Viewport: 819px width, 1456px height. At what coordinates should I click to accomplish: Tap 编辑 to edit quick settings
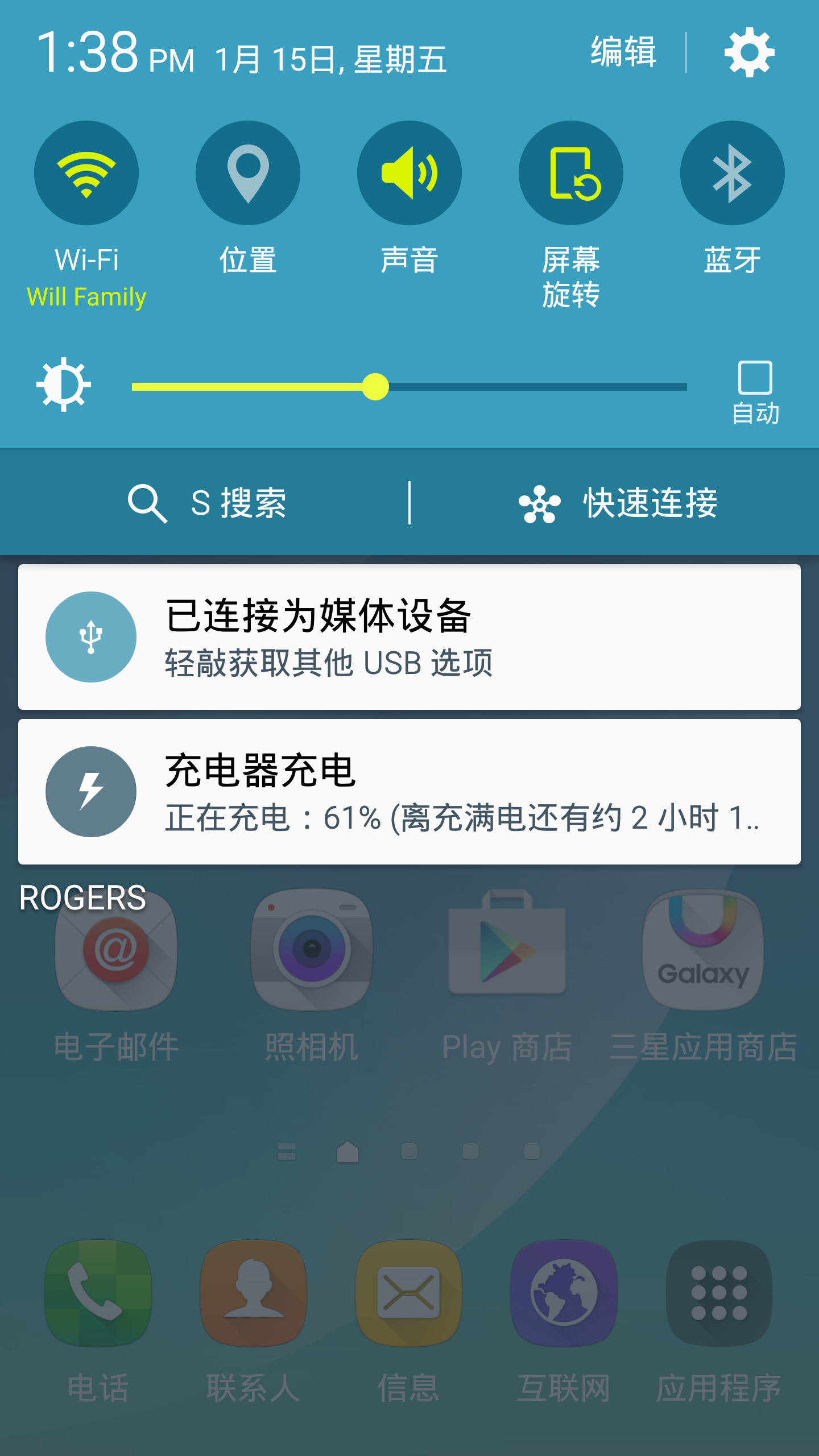[x=623, y=52]
